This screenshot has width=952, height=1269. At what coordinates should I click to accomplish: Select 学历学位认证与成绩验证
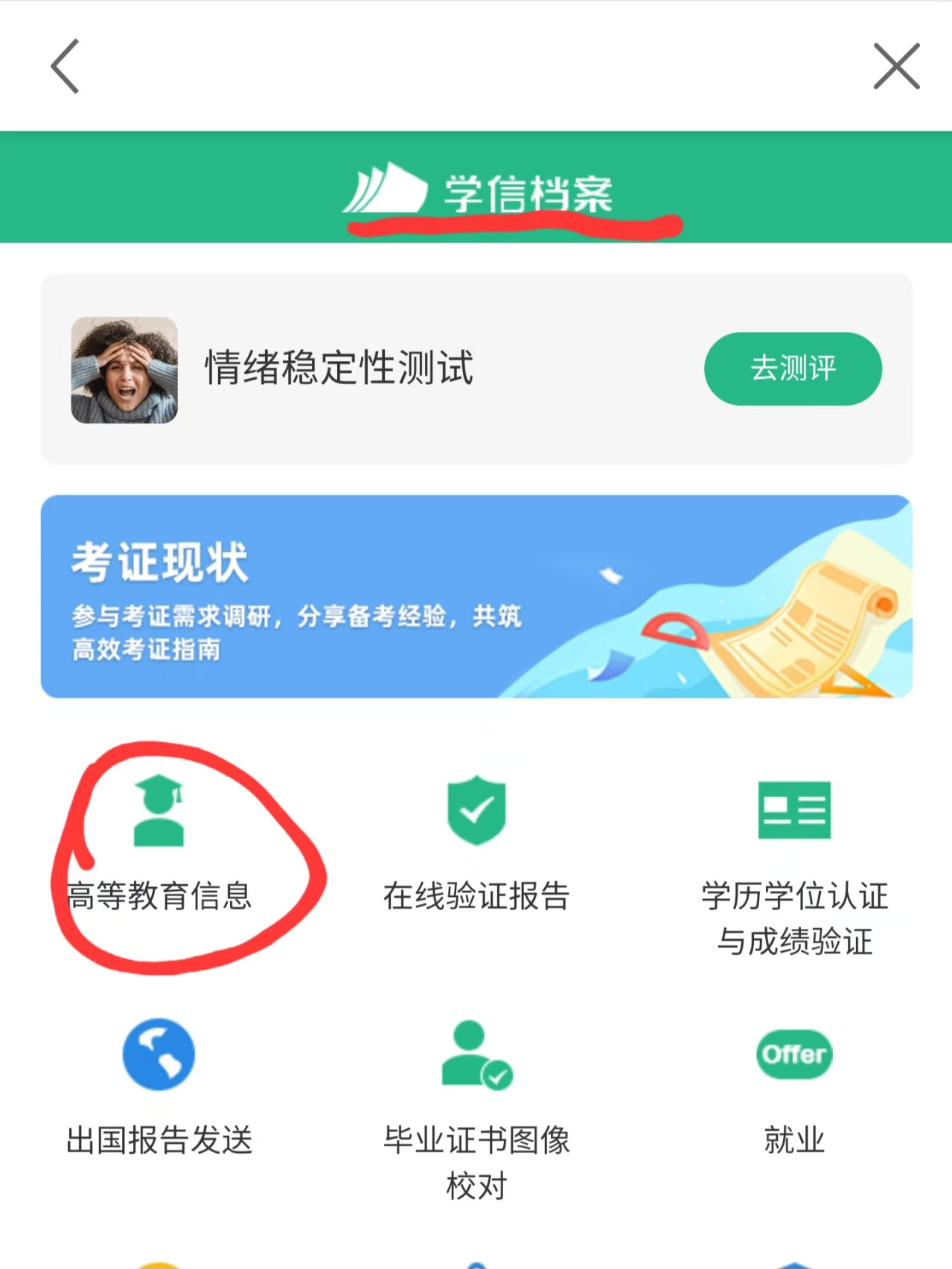(x=794, y=863)
